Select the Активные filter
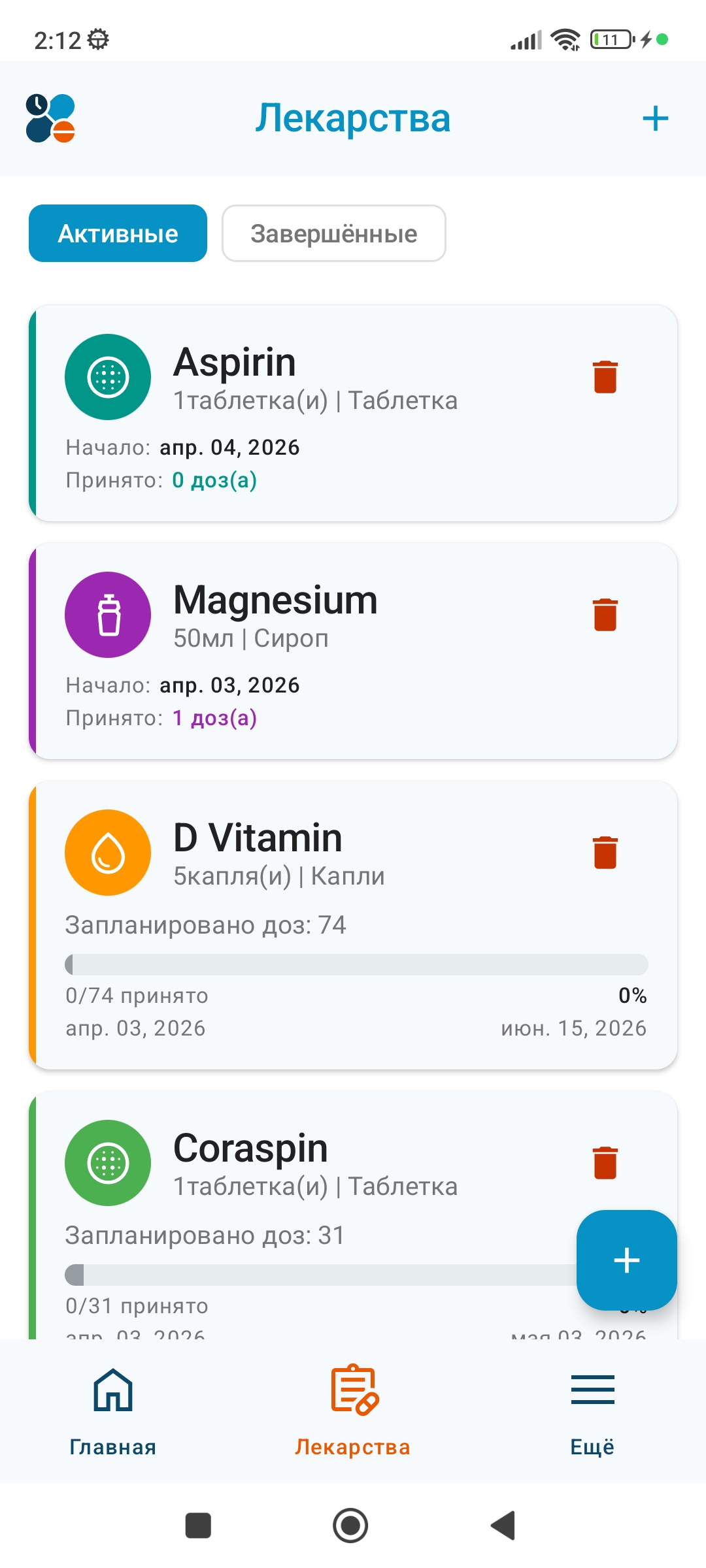Viewport: 706px width, 1568px height. pos(118,233)
